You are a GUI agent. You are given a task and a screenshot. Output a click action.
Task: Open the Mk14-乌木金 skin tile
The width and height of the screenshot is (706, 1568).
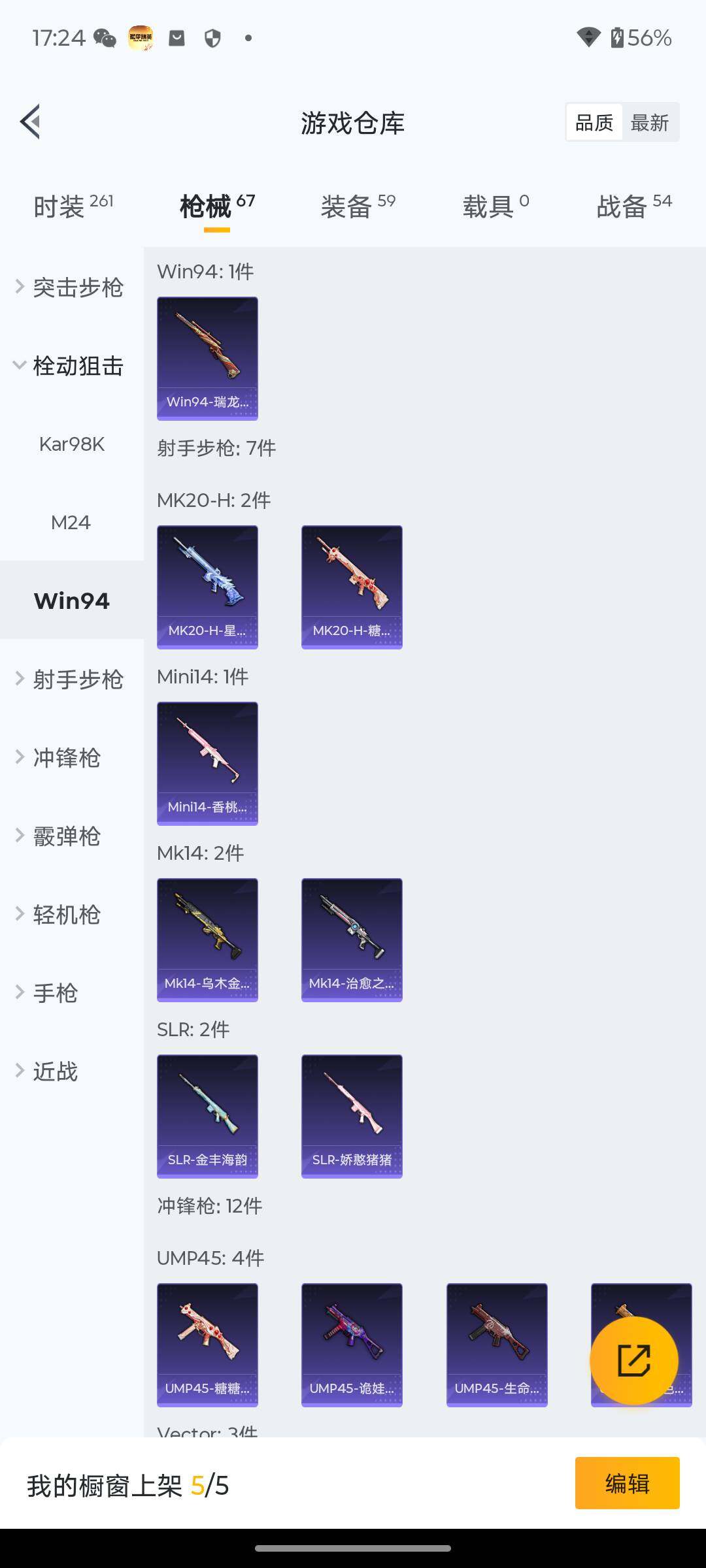(207, 939)
